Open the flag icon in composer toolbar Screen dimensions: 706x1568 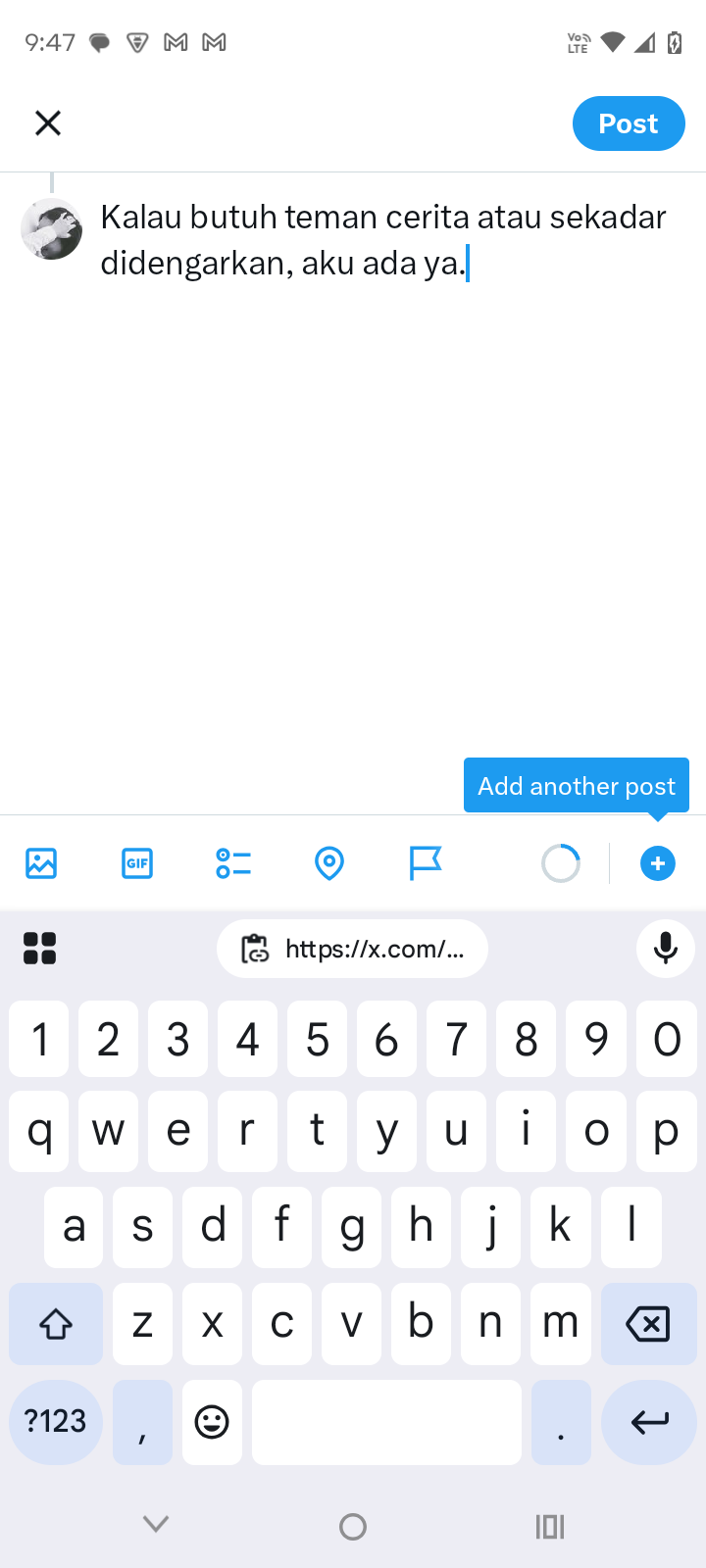tap(425, 863)
